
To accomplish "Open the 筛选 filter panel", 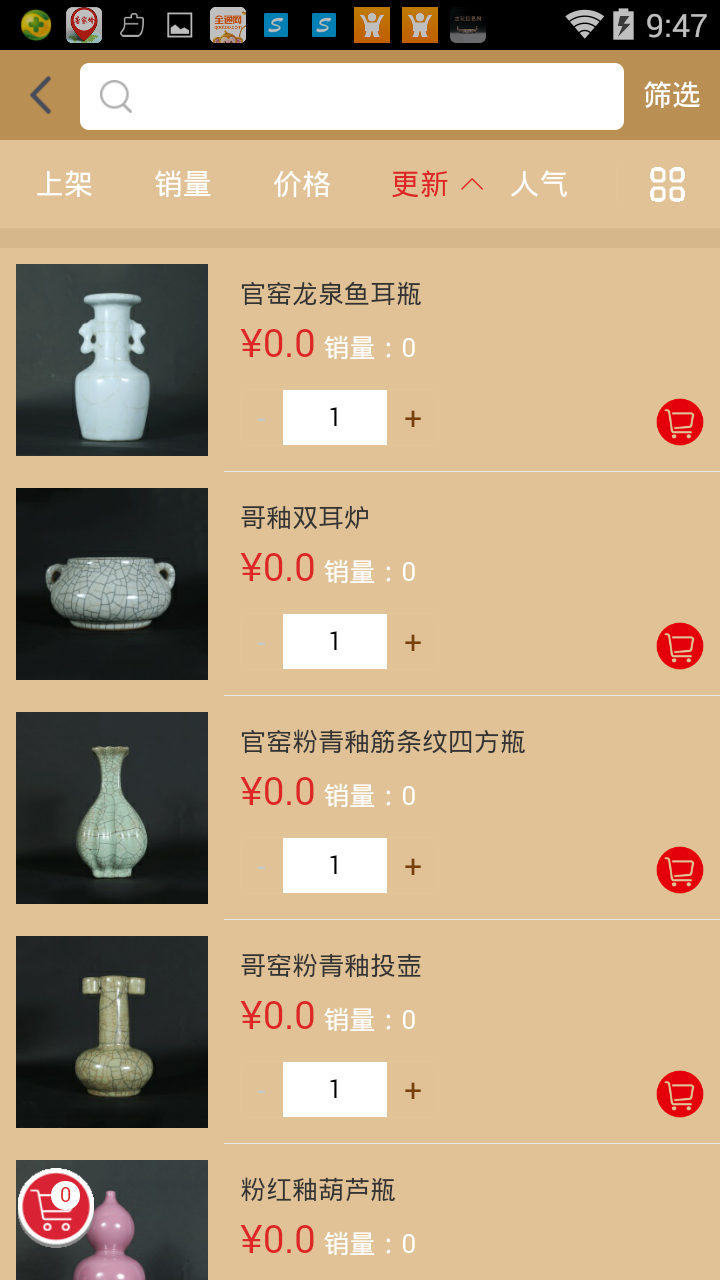I will pyautogui.click(x=671, y=96).
